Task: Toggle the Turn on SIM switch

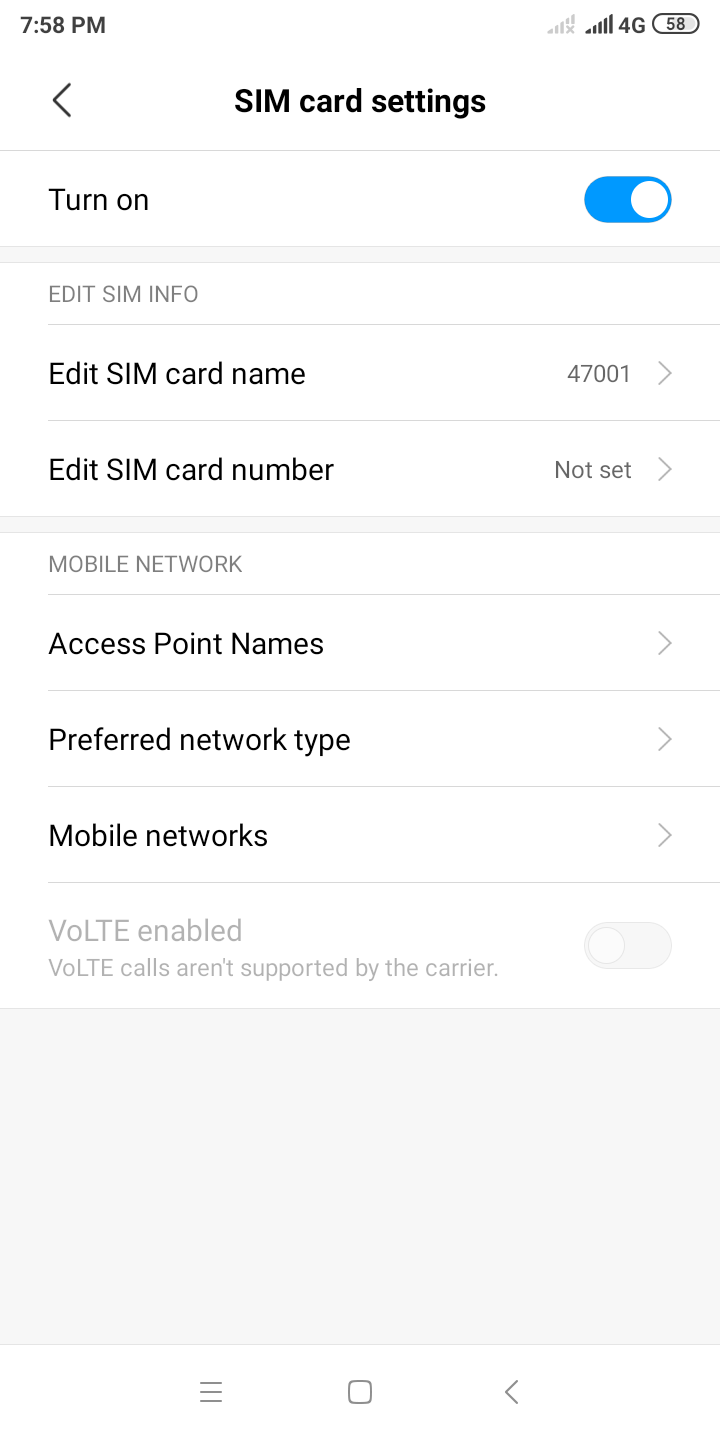Action: click(627, 200)
